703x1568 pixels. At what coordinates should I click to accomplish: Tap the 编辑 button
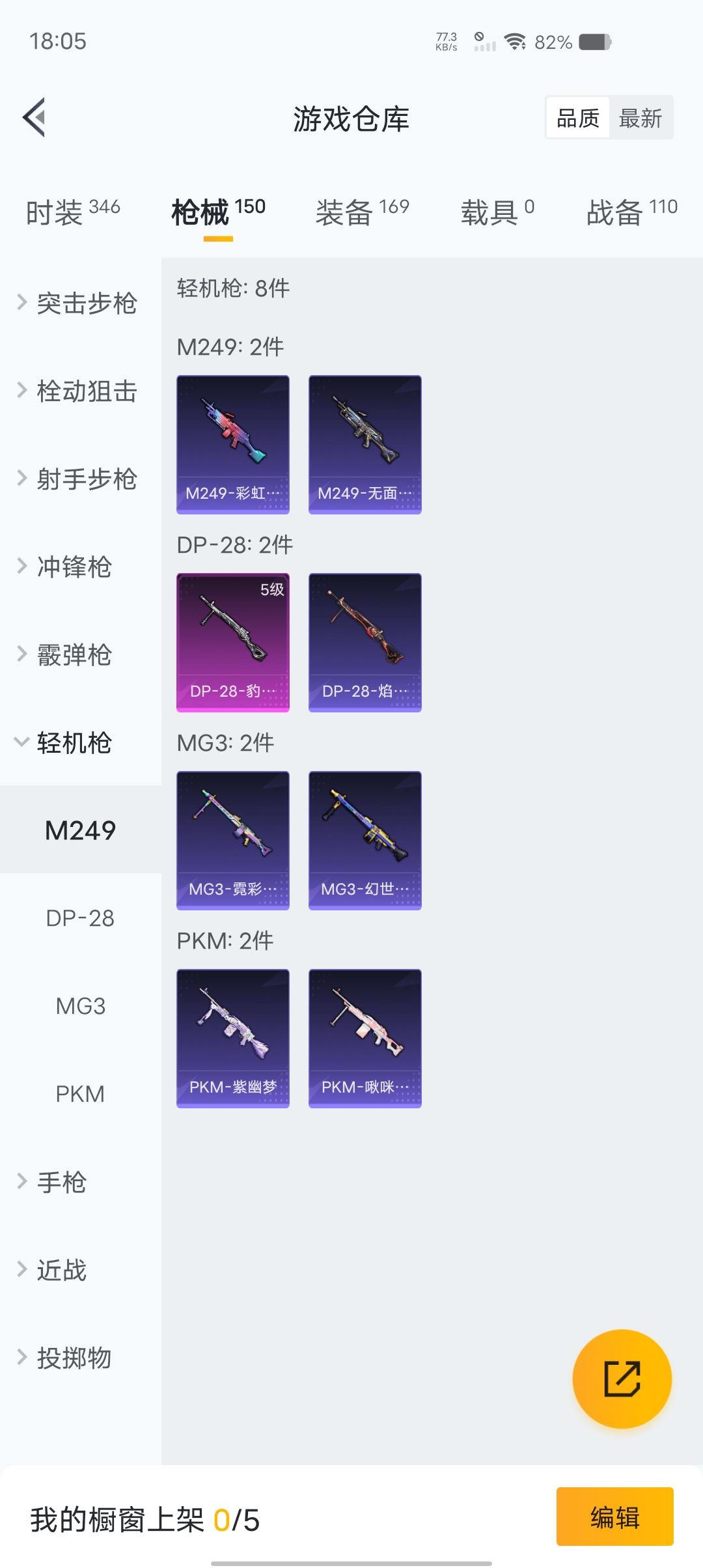(614, 1517)
